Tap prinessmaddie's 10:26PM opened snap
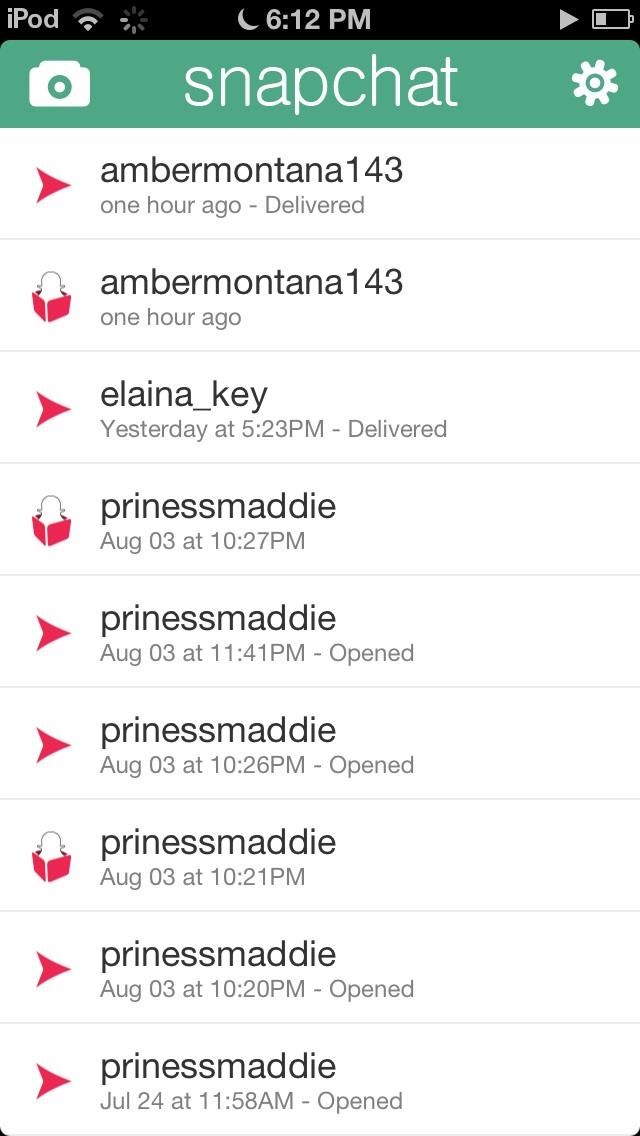 click(320, 743)
